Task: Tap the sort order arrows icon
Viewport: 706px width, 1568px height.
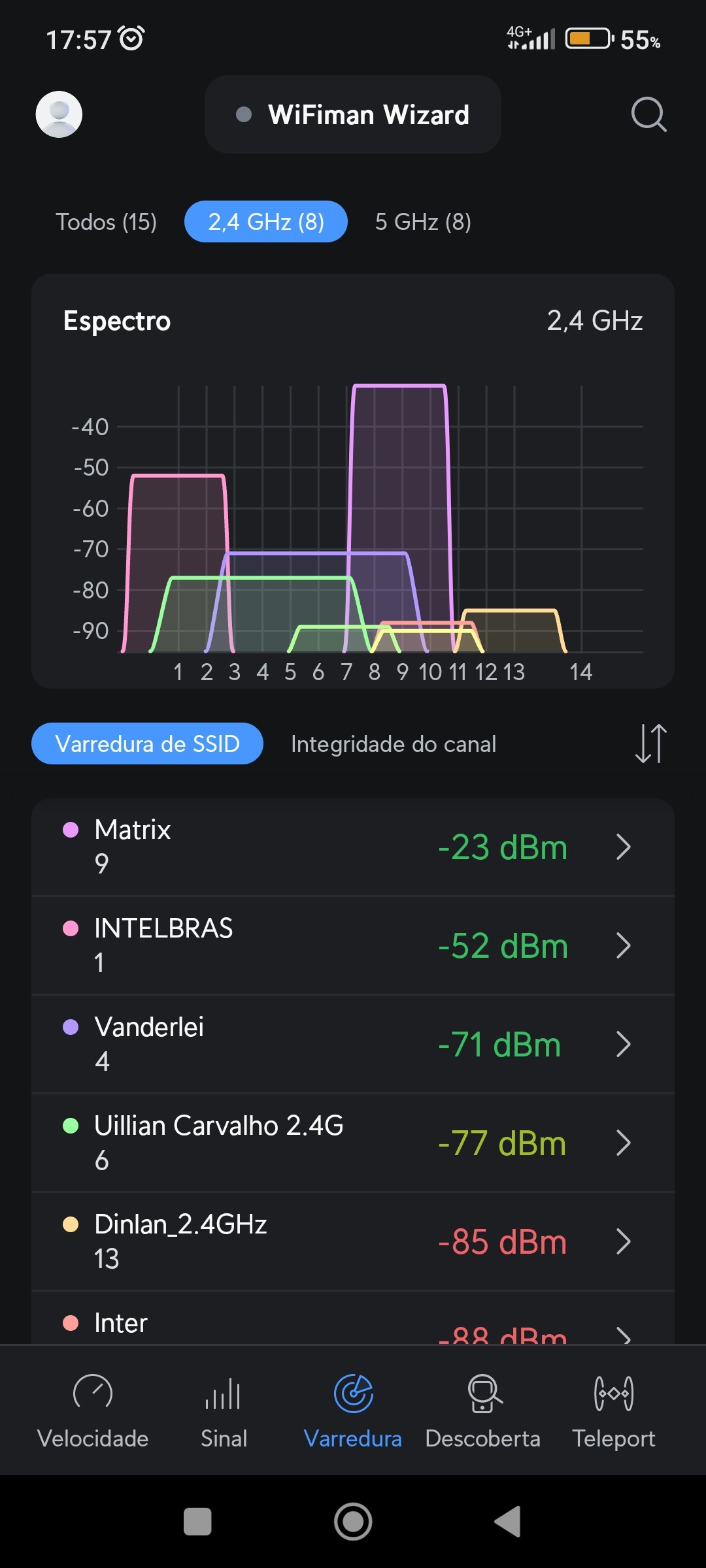Action: (650, 743)
